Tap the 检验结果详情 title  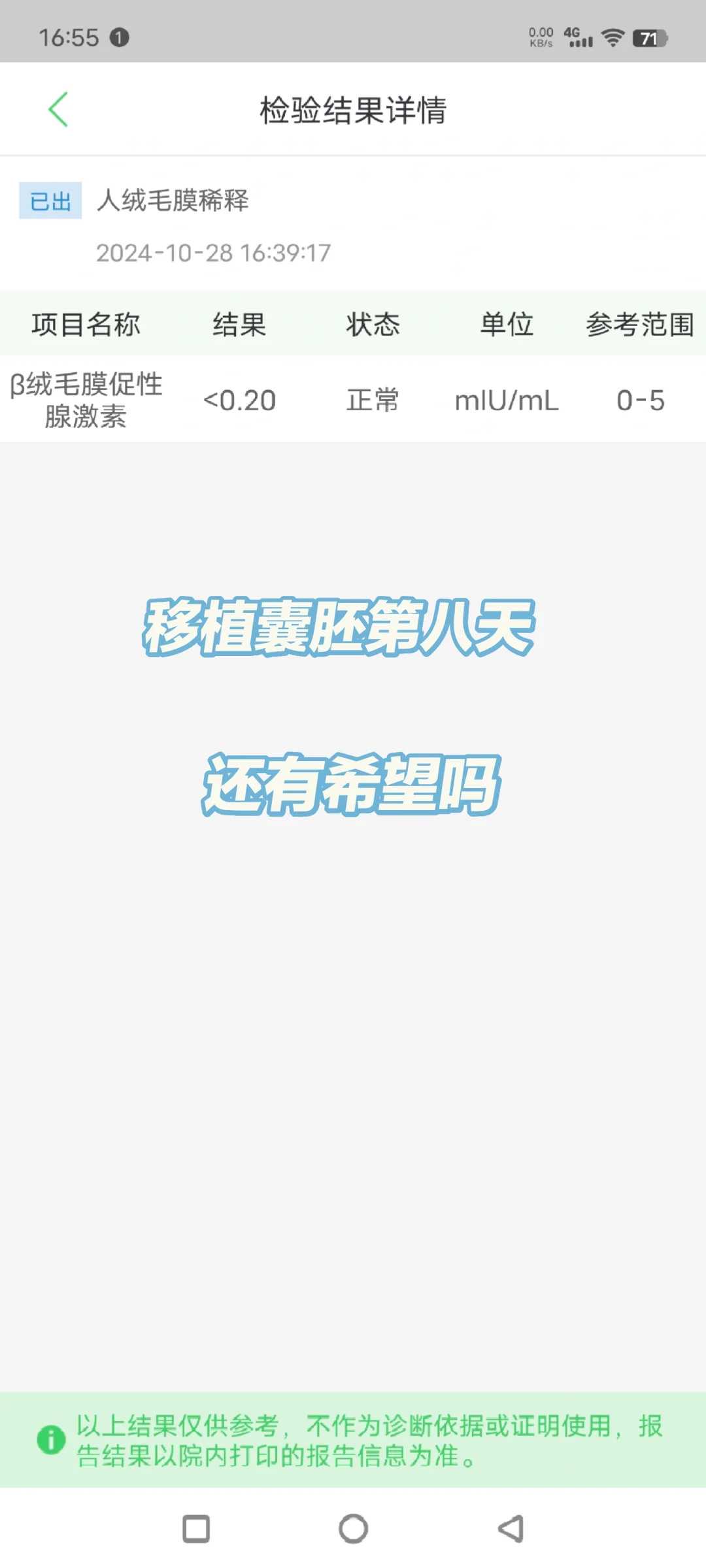coord(353,108)
